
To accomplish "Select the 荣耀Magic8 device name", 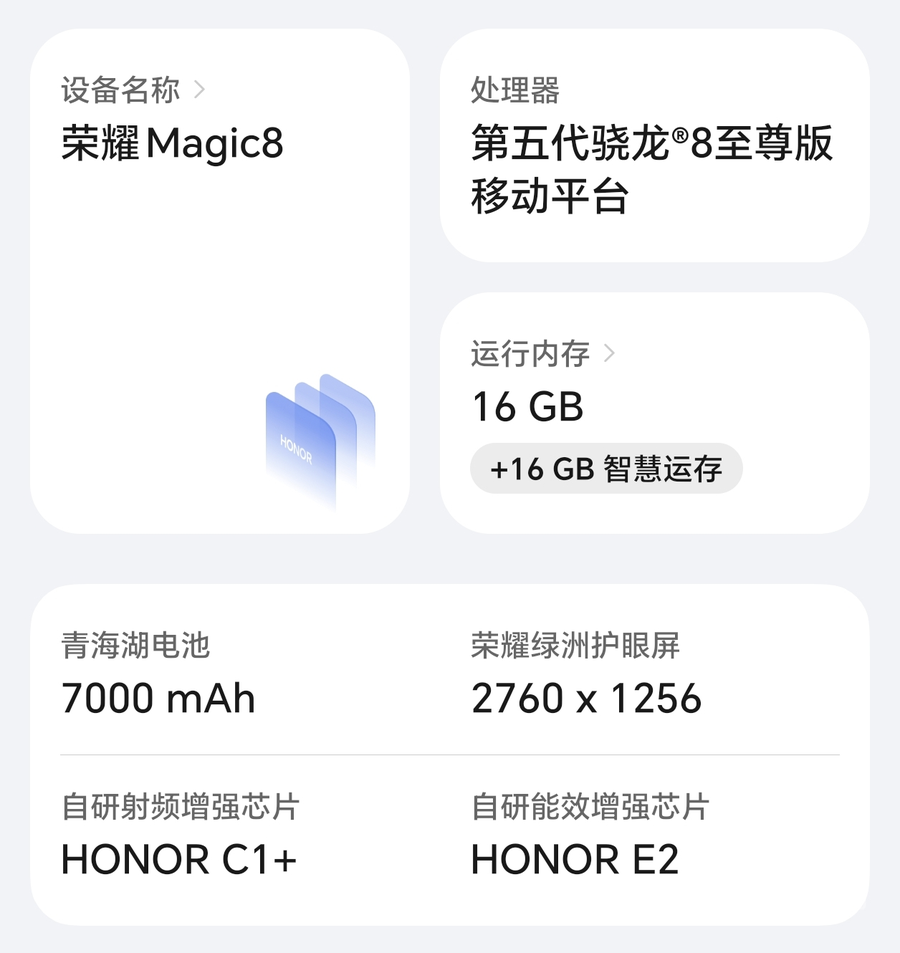I will click(x=172, y=144).
